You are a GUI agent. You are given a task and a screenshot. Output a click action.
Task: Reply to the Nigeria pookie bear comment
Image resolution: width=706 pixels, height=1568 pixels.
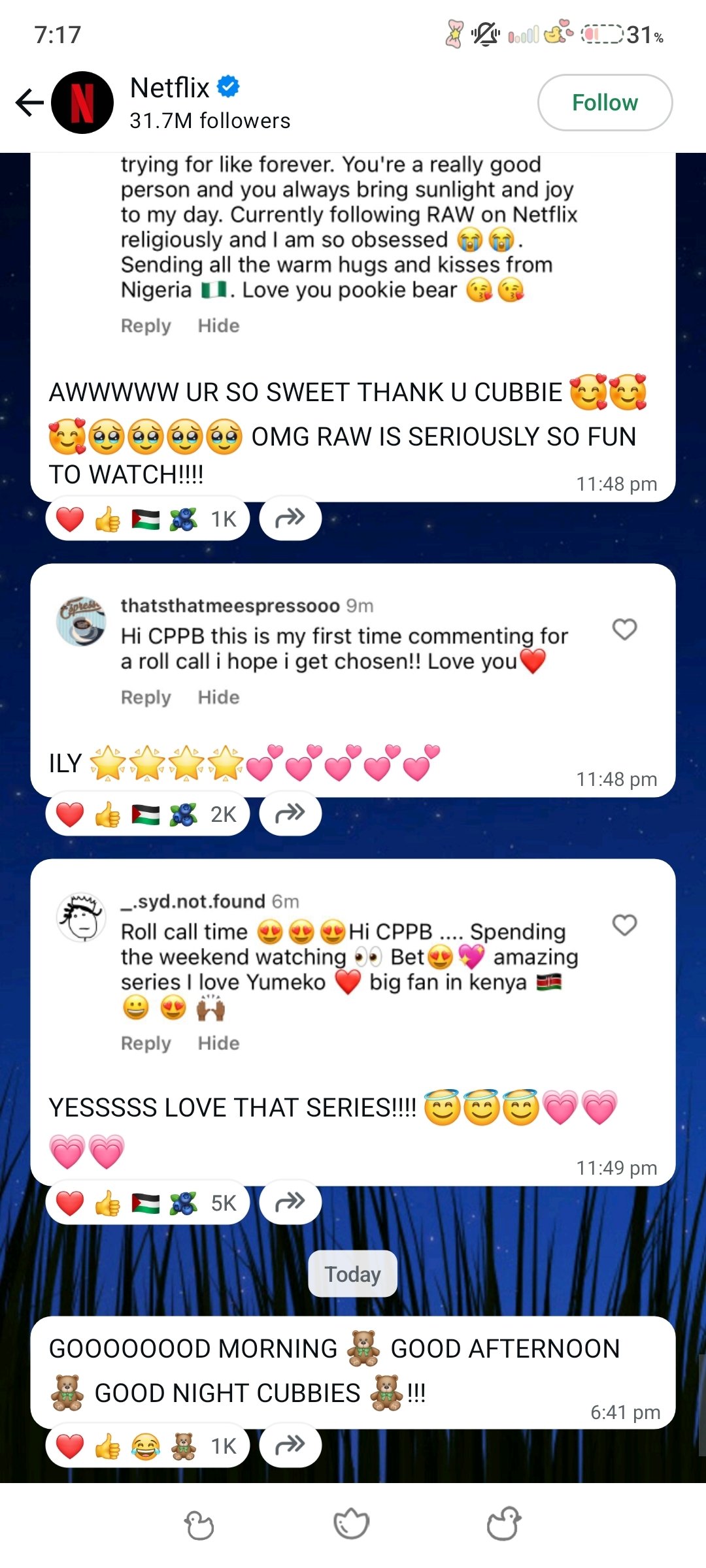[x=146, y=325]
